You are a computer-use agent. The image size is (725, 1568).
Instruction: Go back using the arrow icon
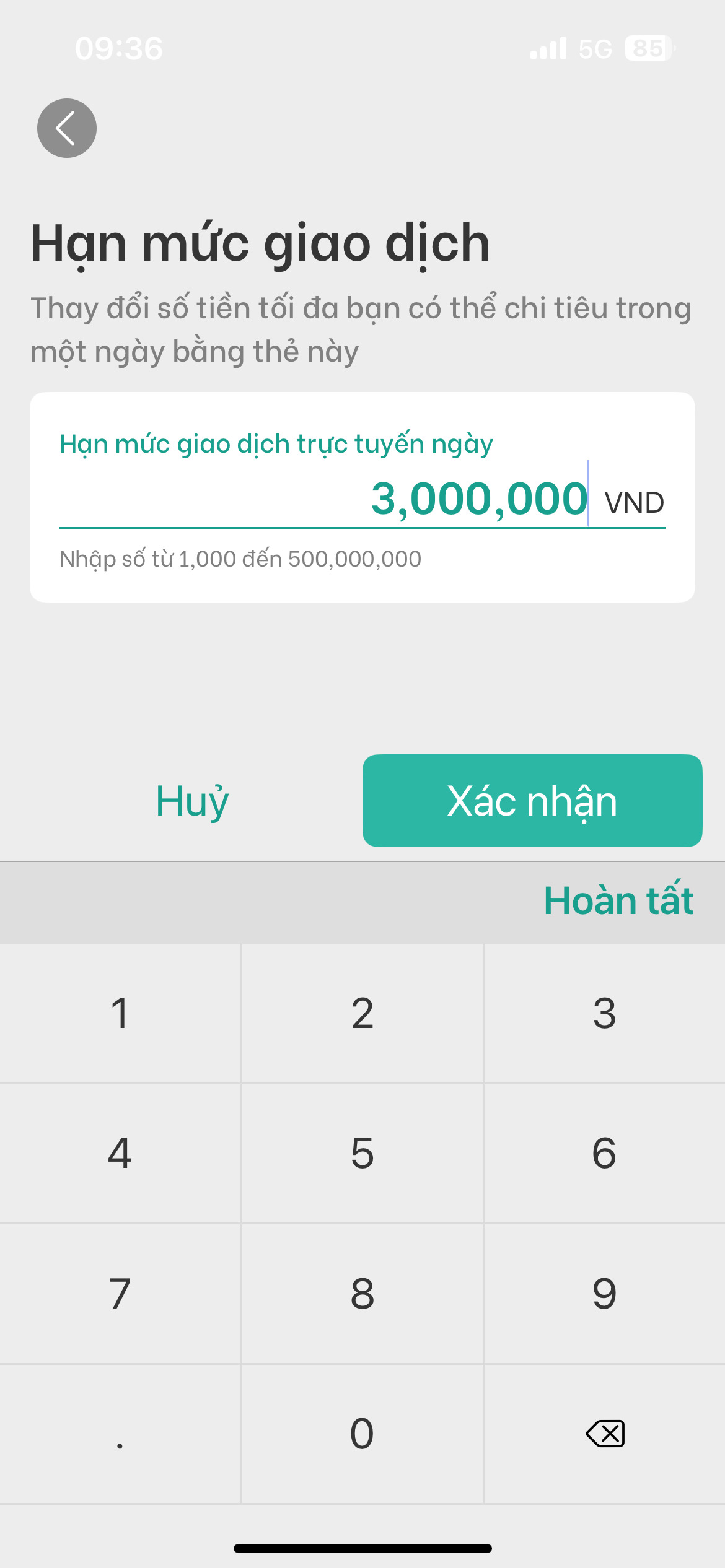click(66, 128)
